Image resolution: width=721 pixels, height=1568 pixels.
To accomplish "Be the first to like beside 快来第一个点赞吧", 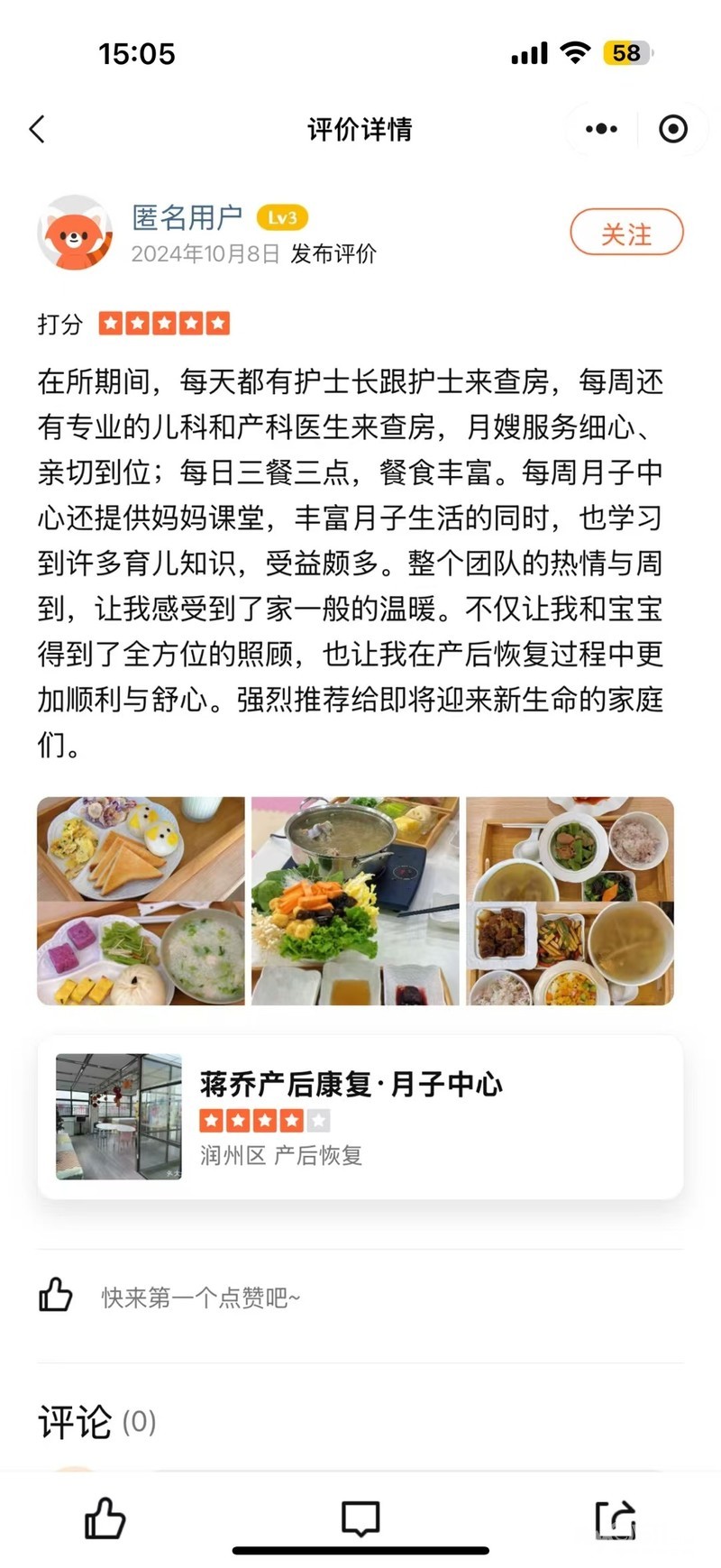I will coord(56,1295).
